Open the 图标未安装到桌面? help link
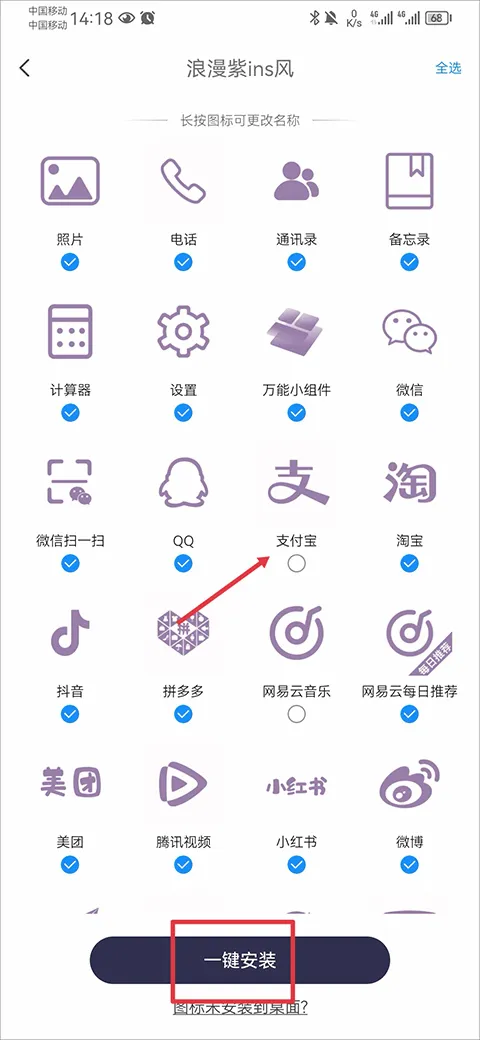480x1040 pixels. [241, 1007]
